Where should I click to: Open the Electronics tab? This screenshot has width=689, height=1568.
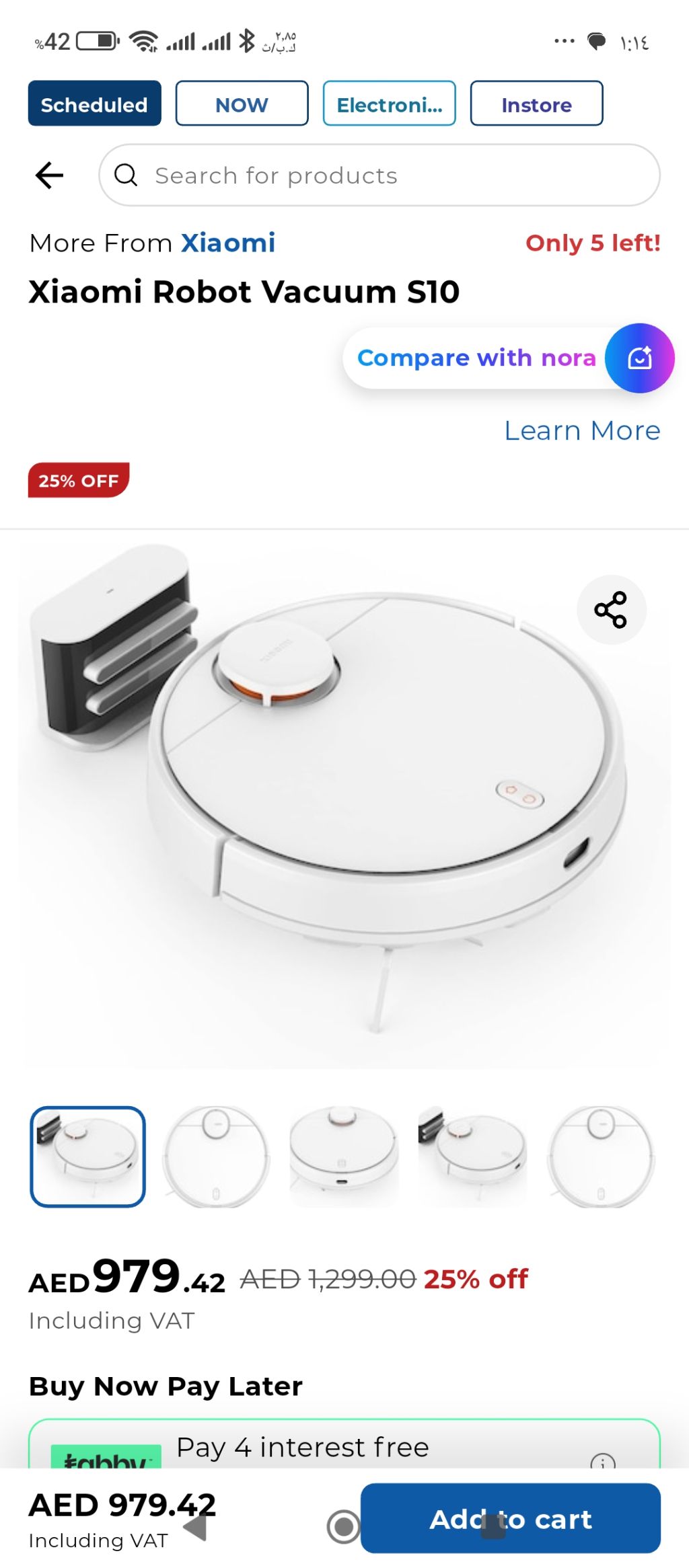click(389, 104)
